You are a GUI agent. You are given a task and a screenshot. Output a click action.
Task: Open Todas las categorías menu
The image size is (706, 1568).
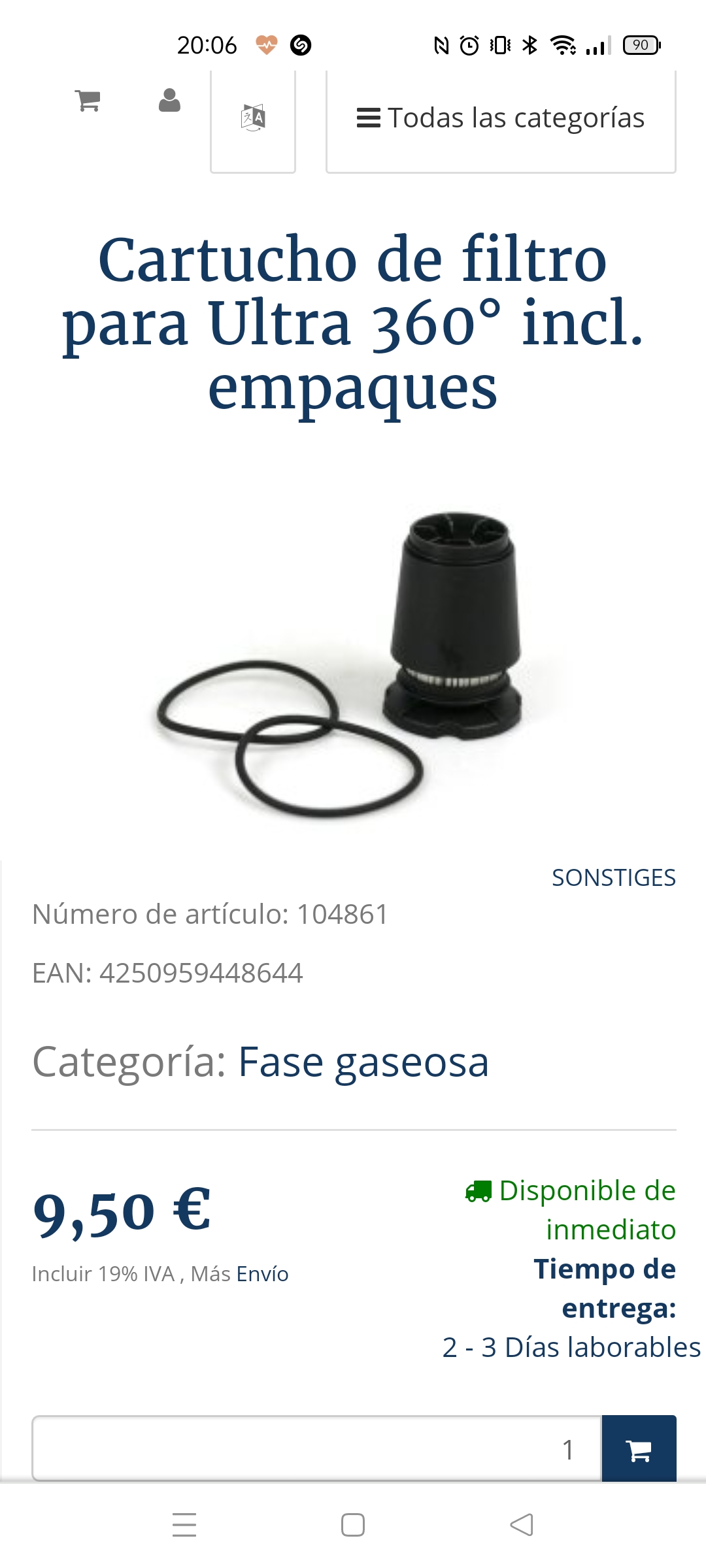pyautogui.click(x=501, y=119)
